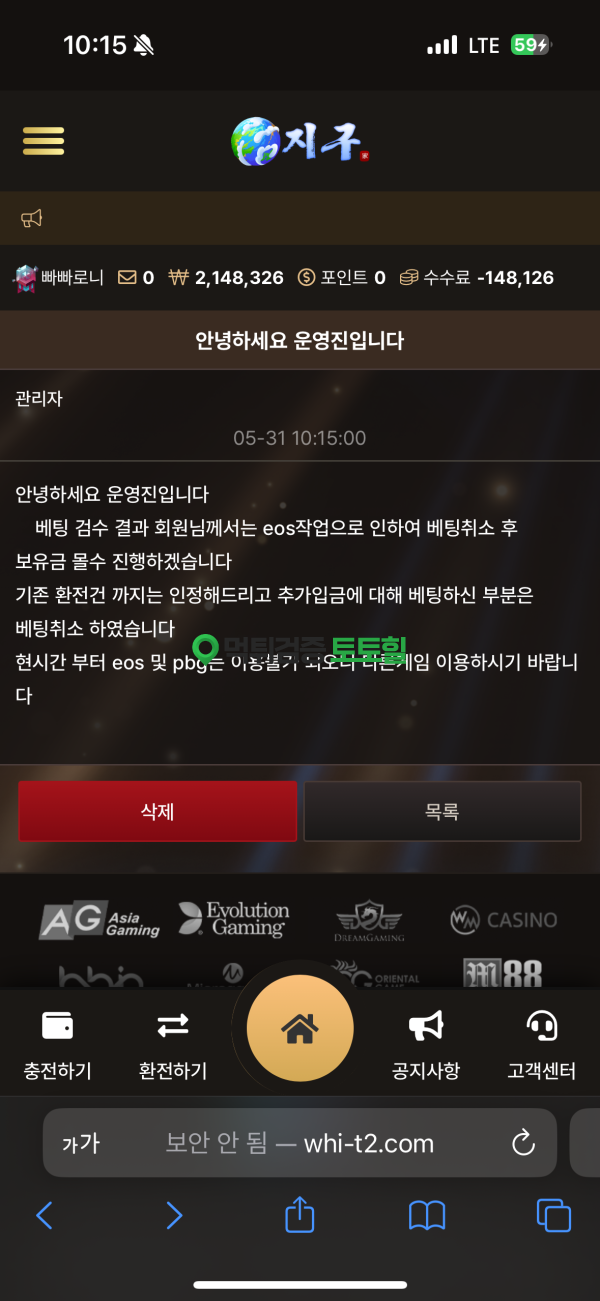Open 공지사항 notices
This screenshot has width=600, height=1301.
pos(426,1045)
